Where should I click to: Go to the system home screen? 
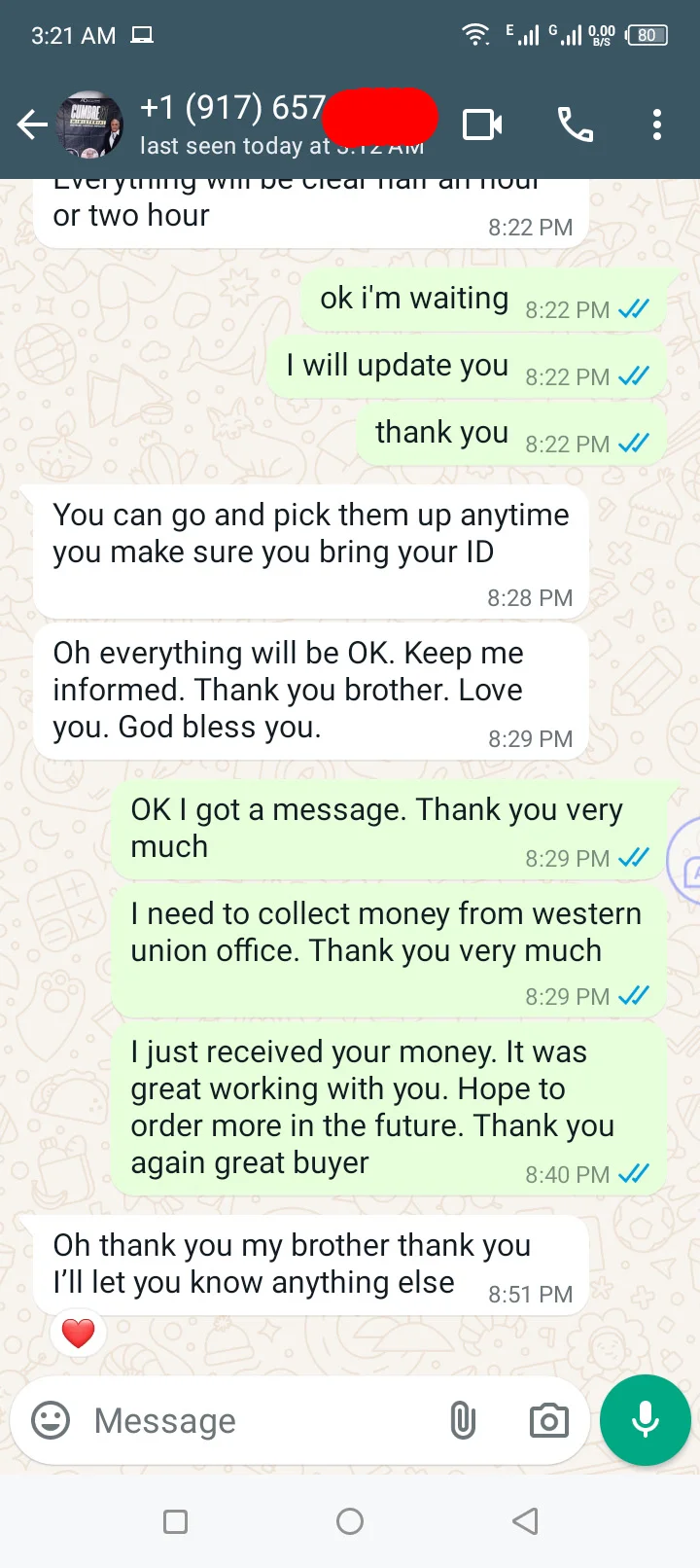click(x=350, y=1521)
